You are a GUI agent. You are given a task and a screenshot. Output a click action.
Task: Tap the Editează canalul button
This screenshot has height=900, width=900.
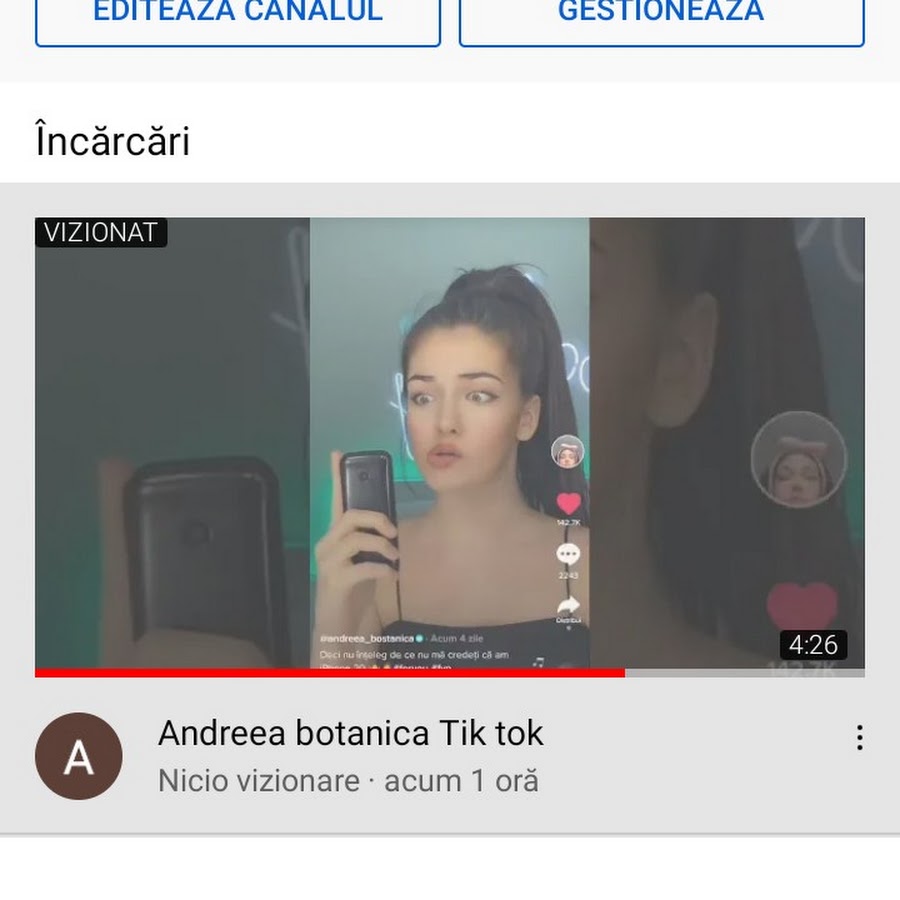pos(238,18)
